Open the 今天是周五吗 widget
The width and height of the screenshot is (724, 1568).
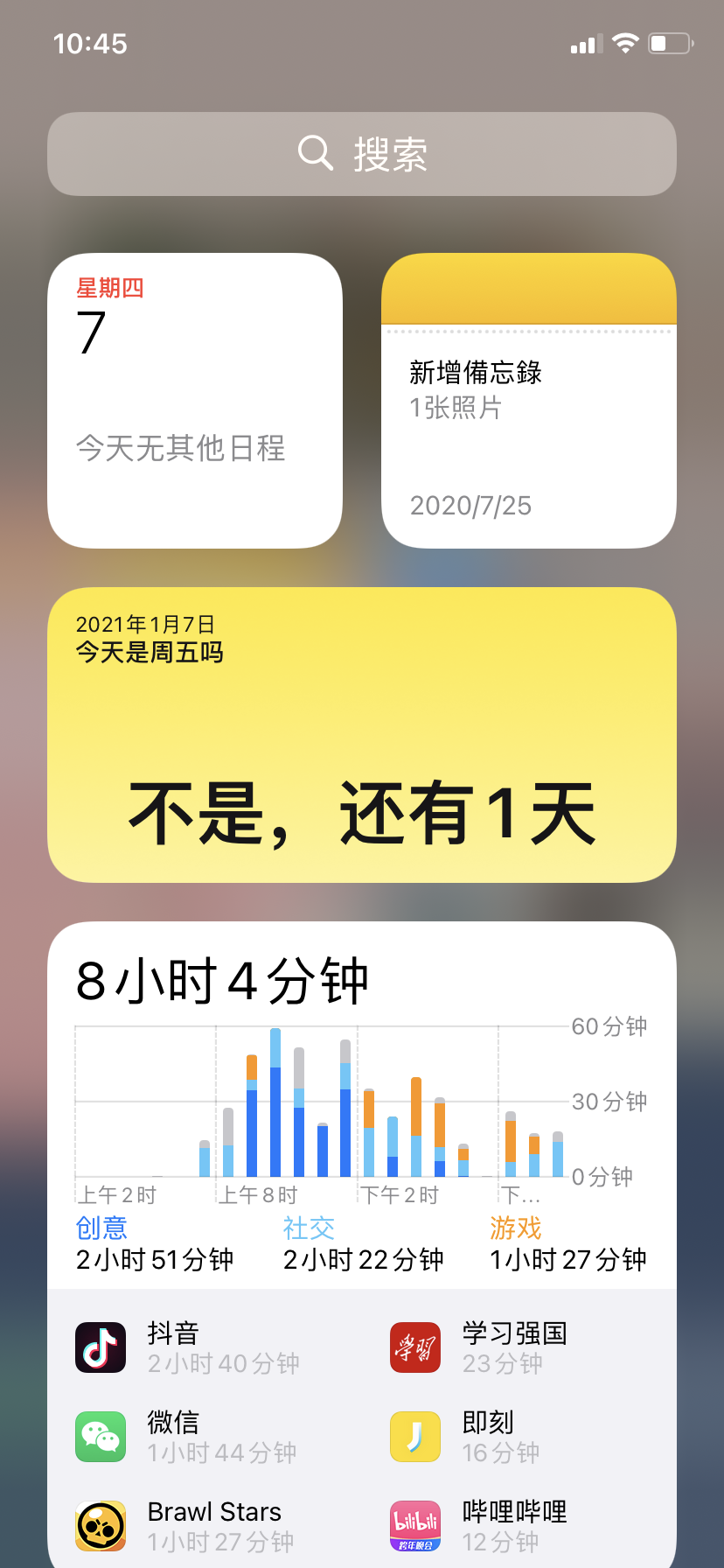click(x=362, y=735)
